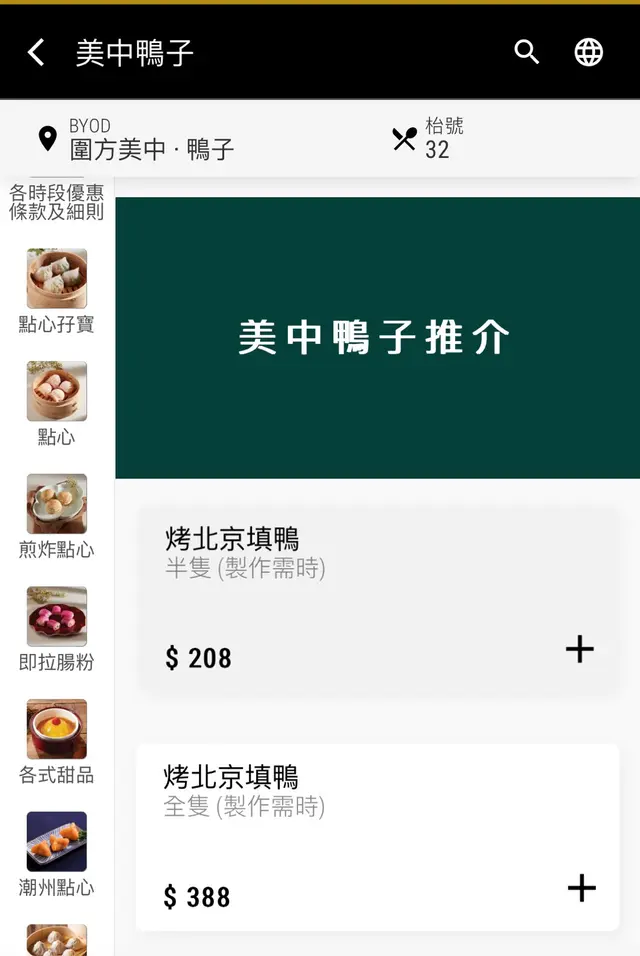Select the 各時段優惠條款及細則 category
This screenshot has height=956, width=640.
point(57,202)
